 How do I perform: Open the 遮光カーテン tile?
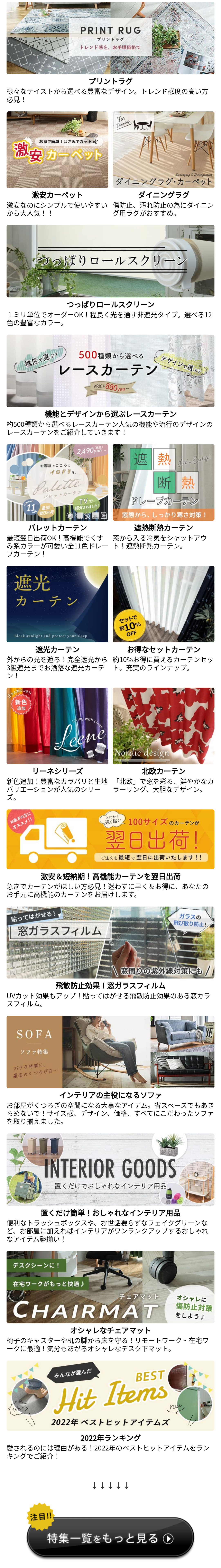tap(57, 604)
